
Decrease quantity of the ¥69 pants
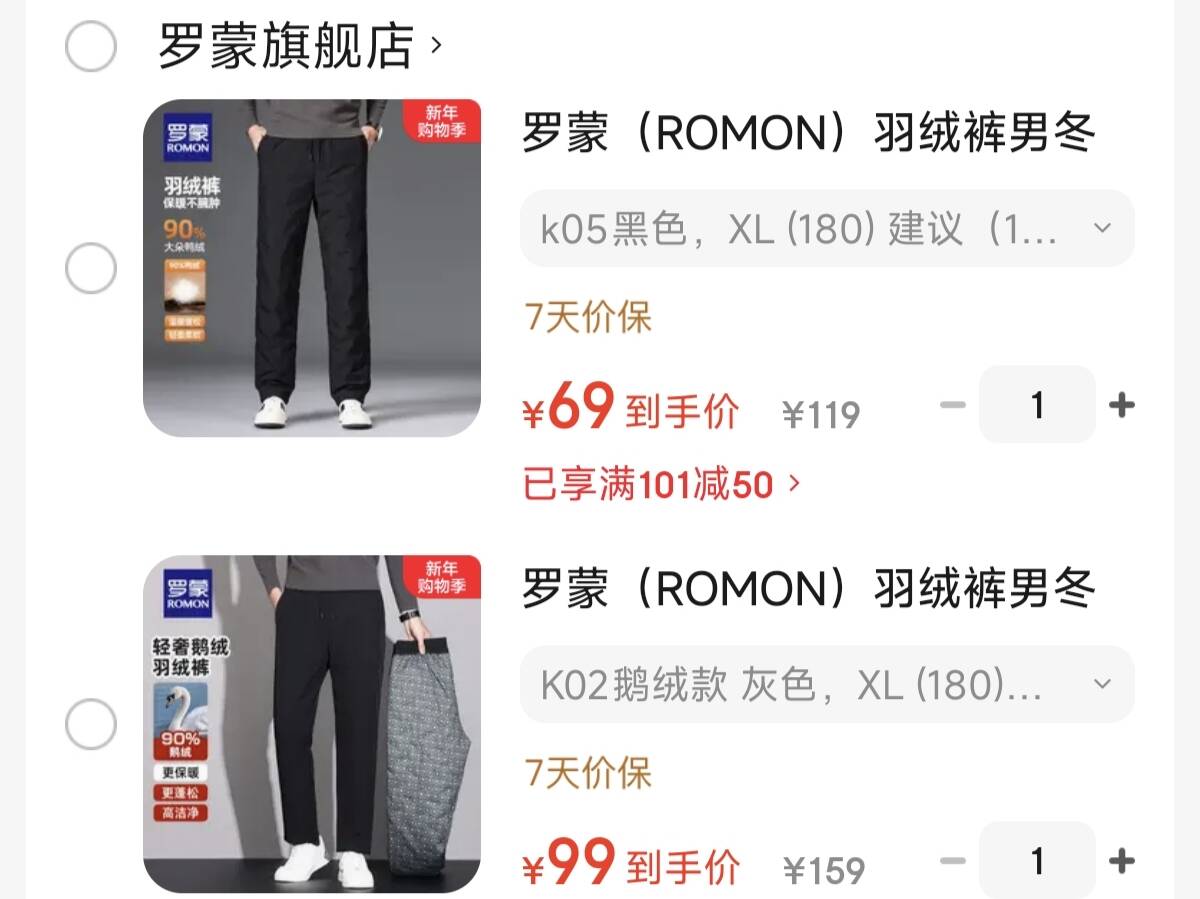coord(953,405)
